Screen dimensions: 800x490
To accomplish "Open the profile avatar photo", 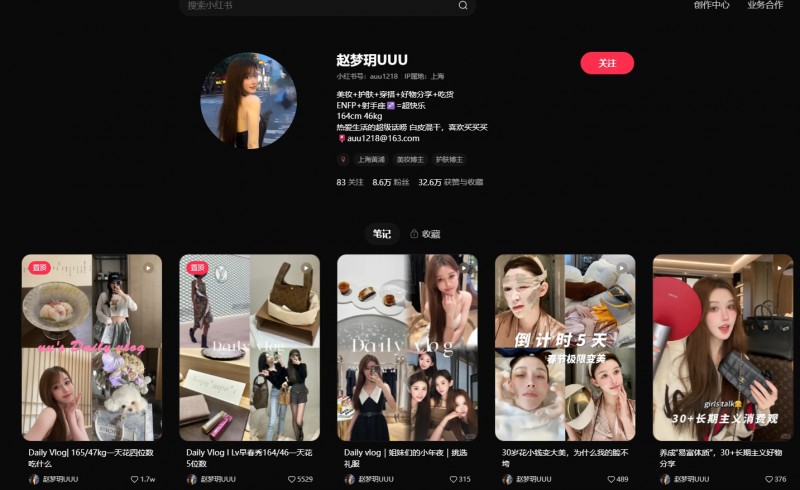I will point(248,100).
